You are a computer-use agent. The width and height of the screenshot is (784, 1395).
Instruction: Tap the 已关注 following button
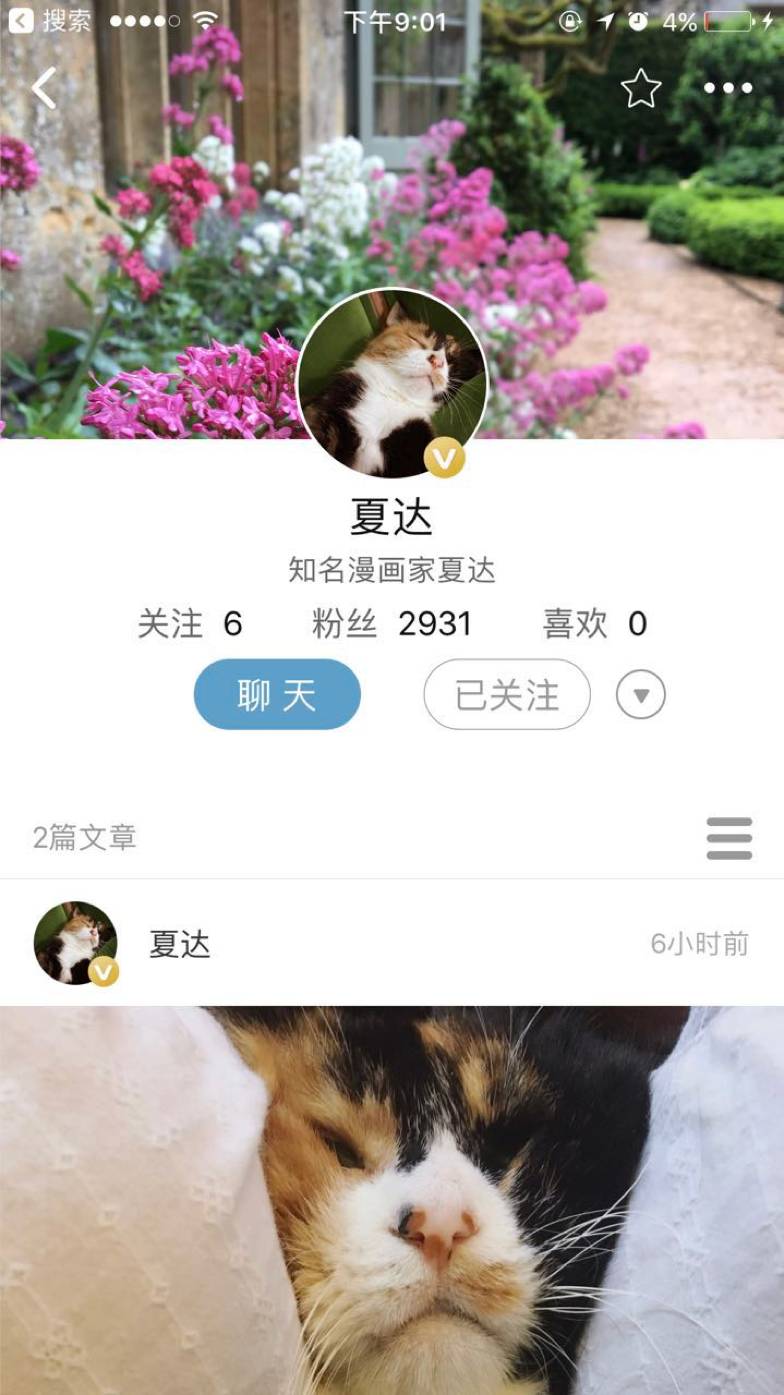coord(507,694)
